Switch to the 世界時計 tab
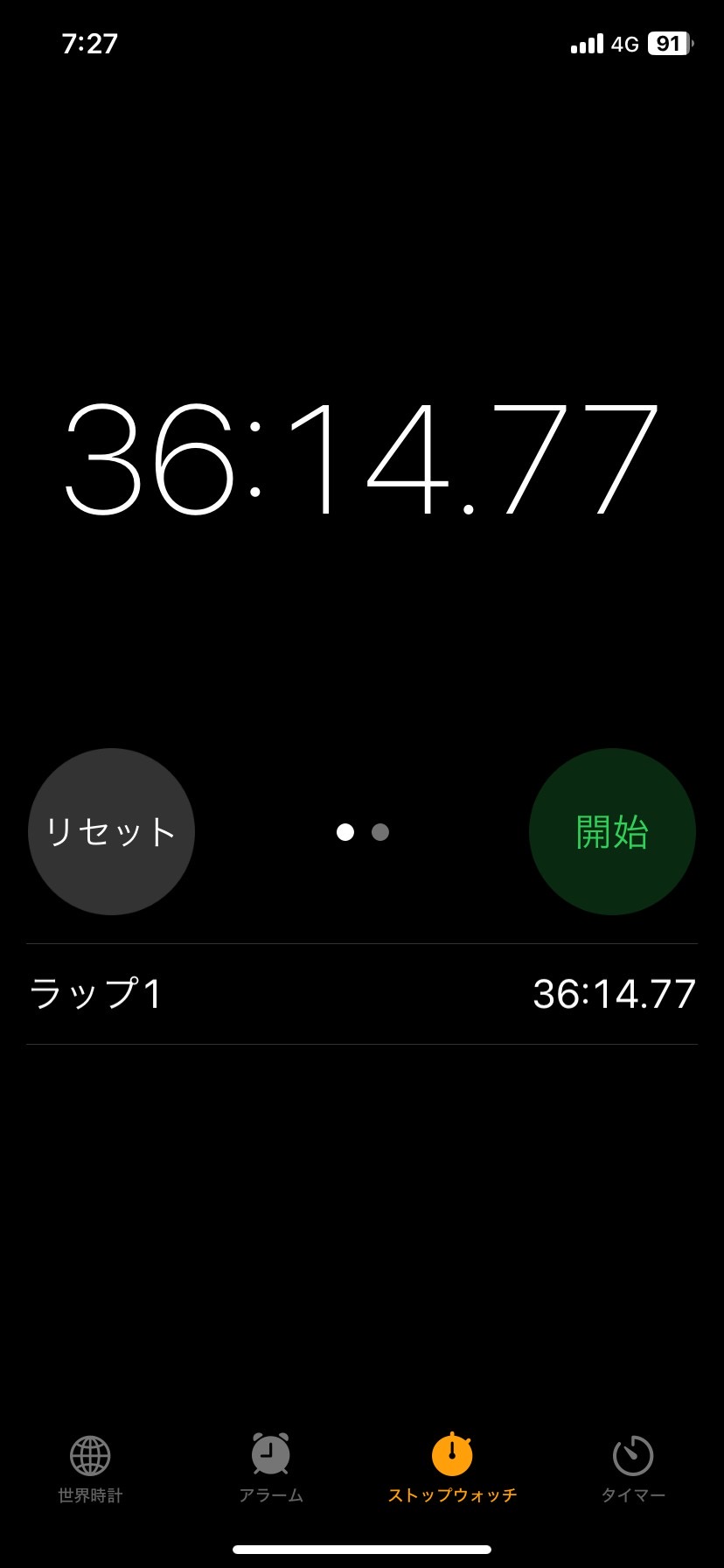The image size is (724, 1568). point(90,1469)
